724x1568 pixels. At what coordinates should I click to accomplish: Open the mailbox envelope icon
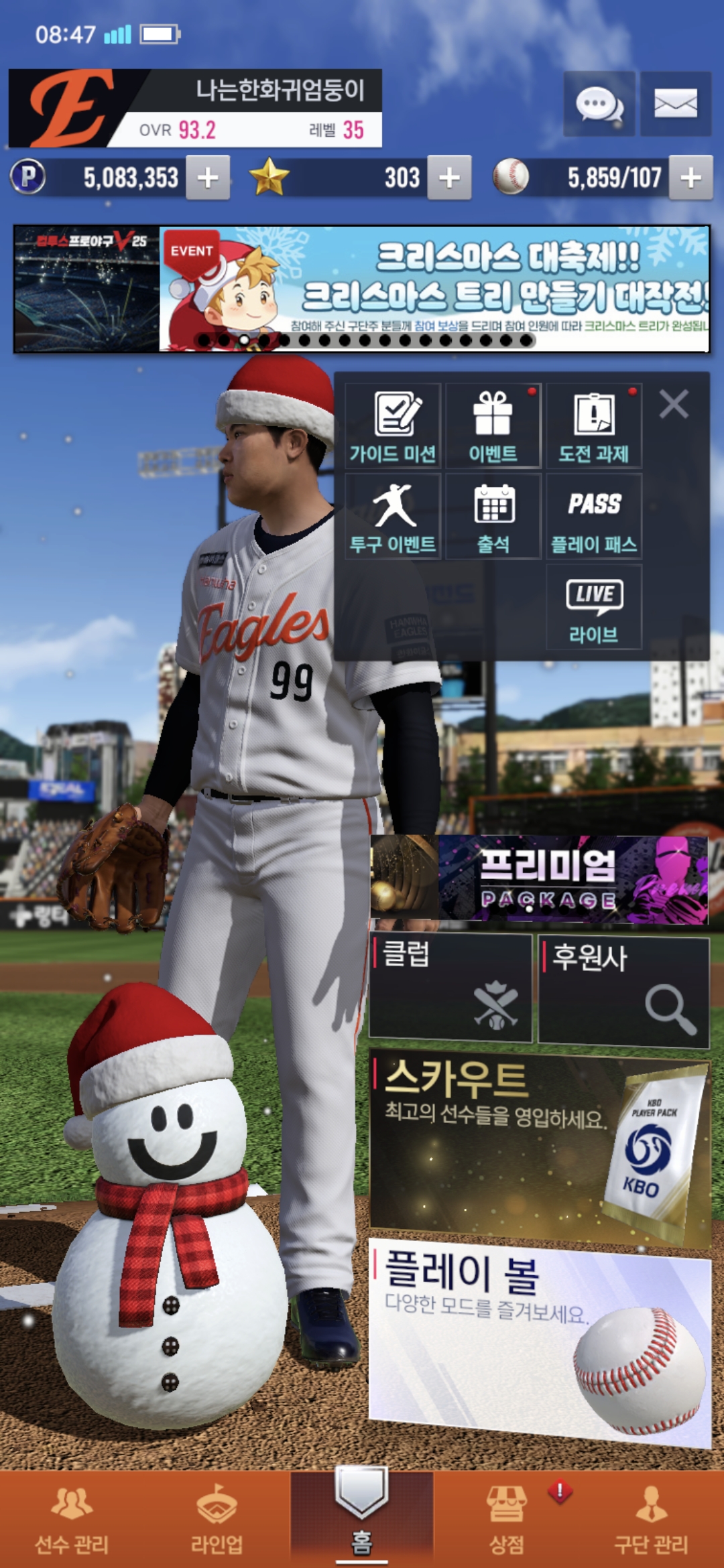[x=675, y=105]
